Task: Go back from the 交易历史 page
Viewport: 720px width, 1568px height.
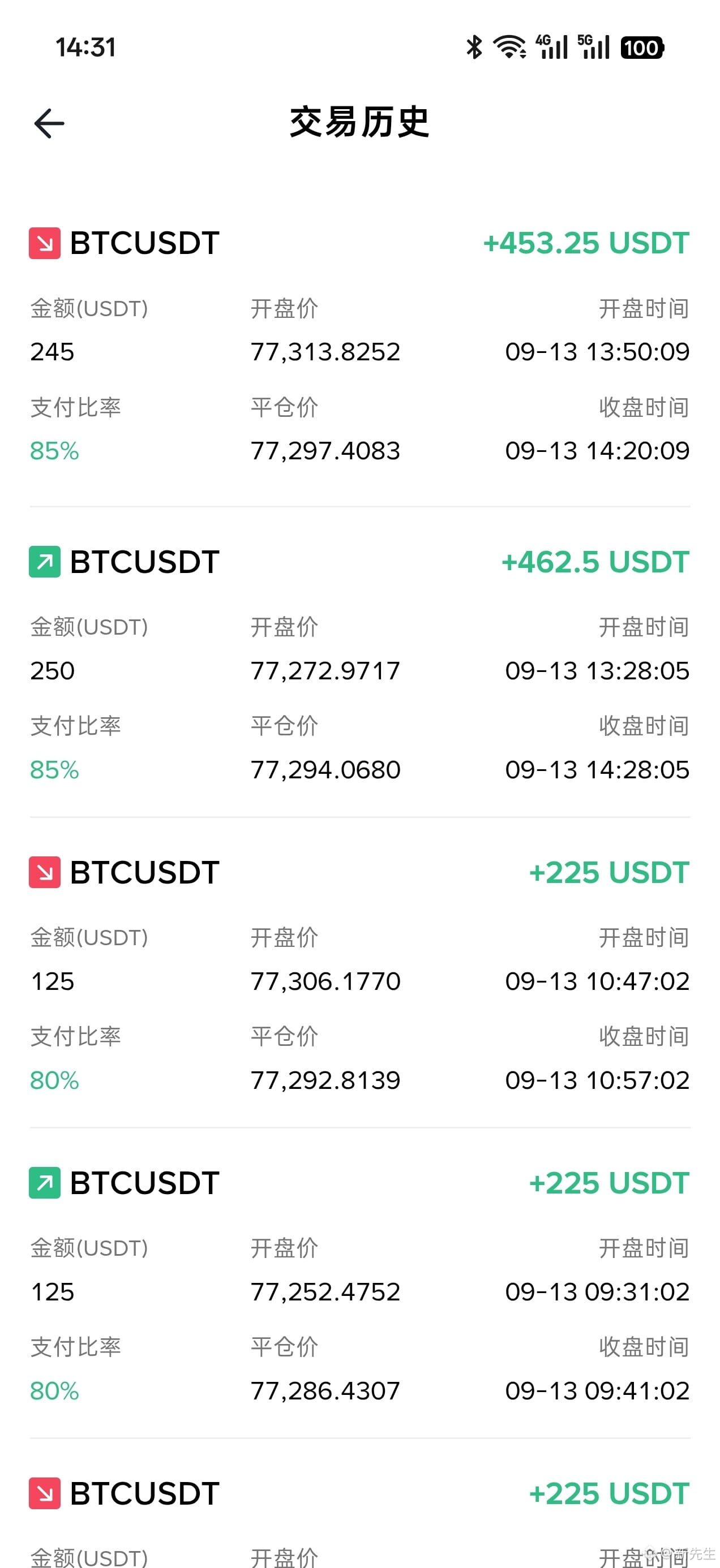Action: point(49,123)
